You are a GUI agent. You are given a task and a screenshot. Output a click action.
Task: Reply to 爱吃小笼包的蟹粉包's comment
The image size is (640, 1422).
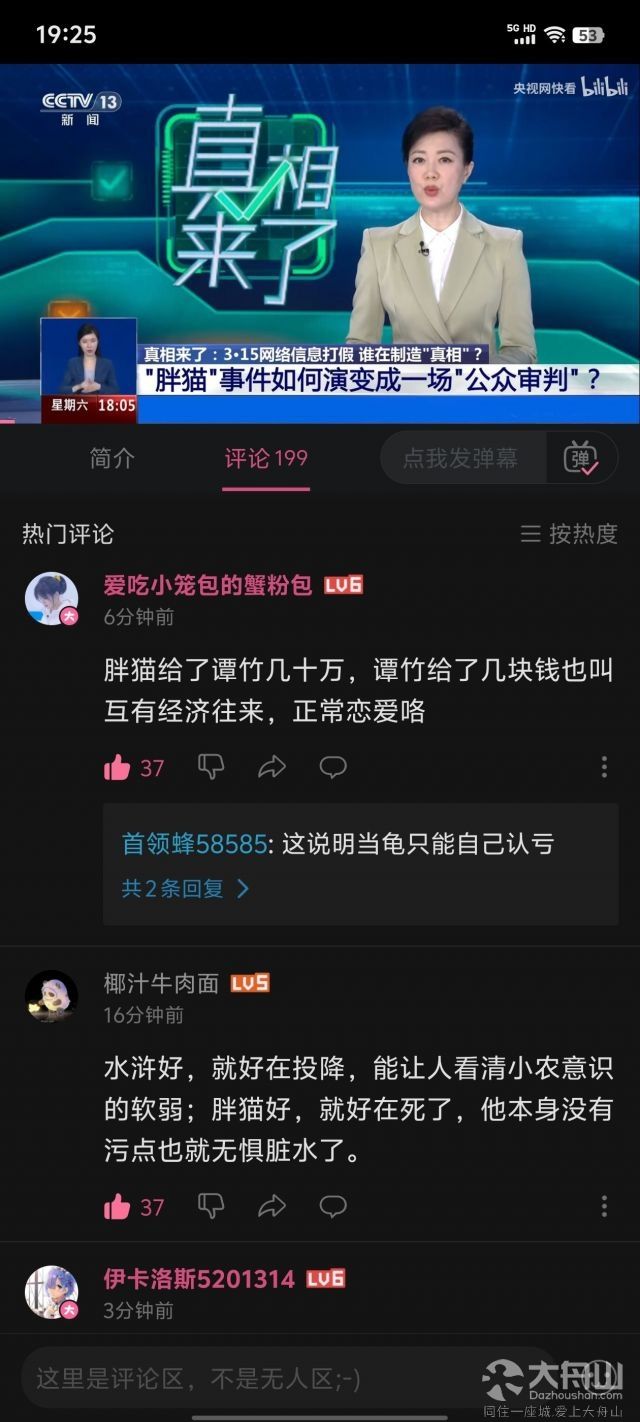[333, 767]
